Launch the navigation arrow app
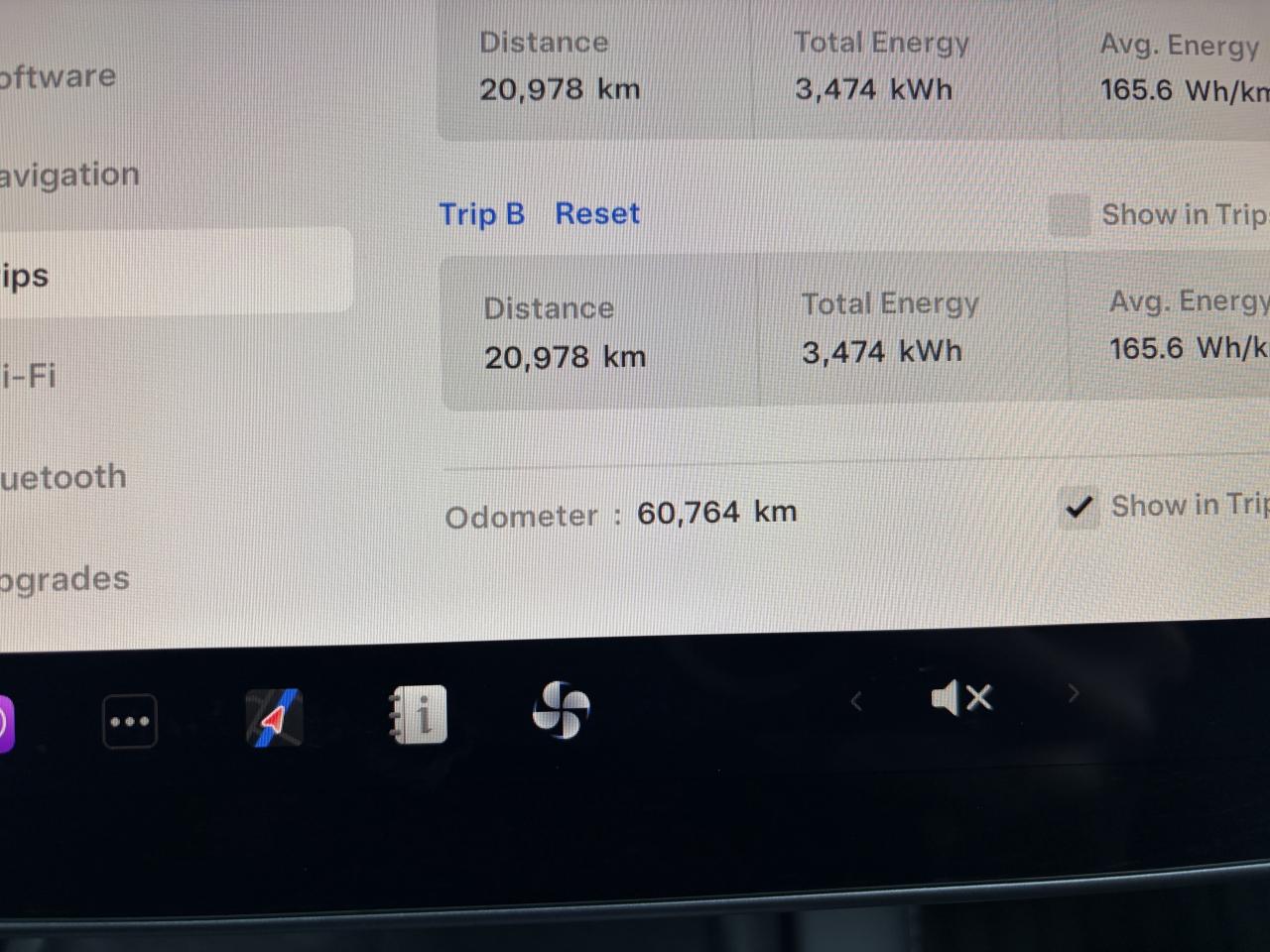Image resolution: width=1270 pixels, height=952 pixels. pos(274,717)
